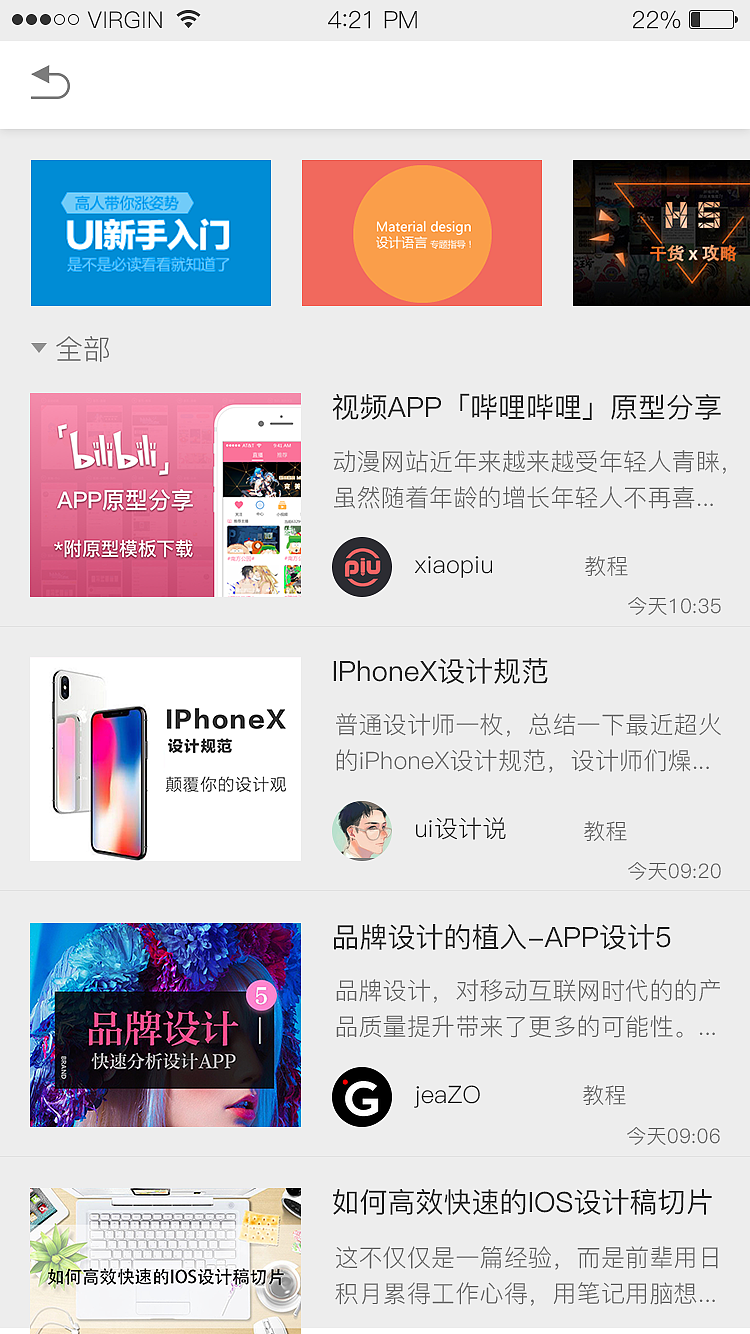Open the UI新手入门 banner
Image resolution: width=750 pixels, height=1334 pixels.
tap(150, 233)
